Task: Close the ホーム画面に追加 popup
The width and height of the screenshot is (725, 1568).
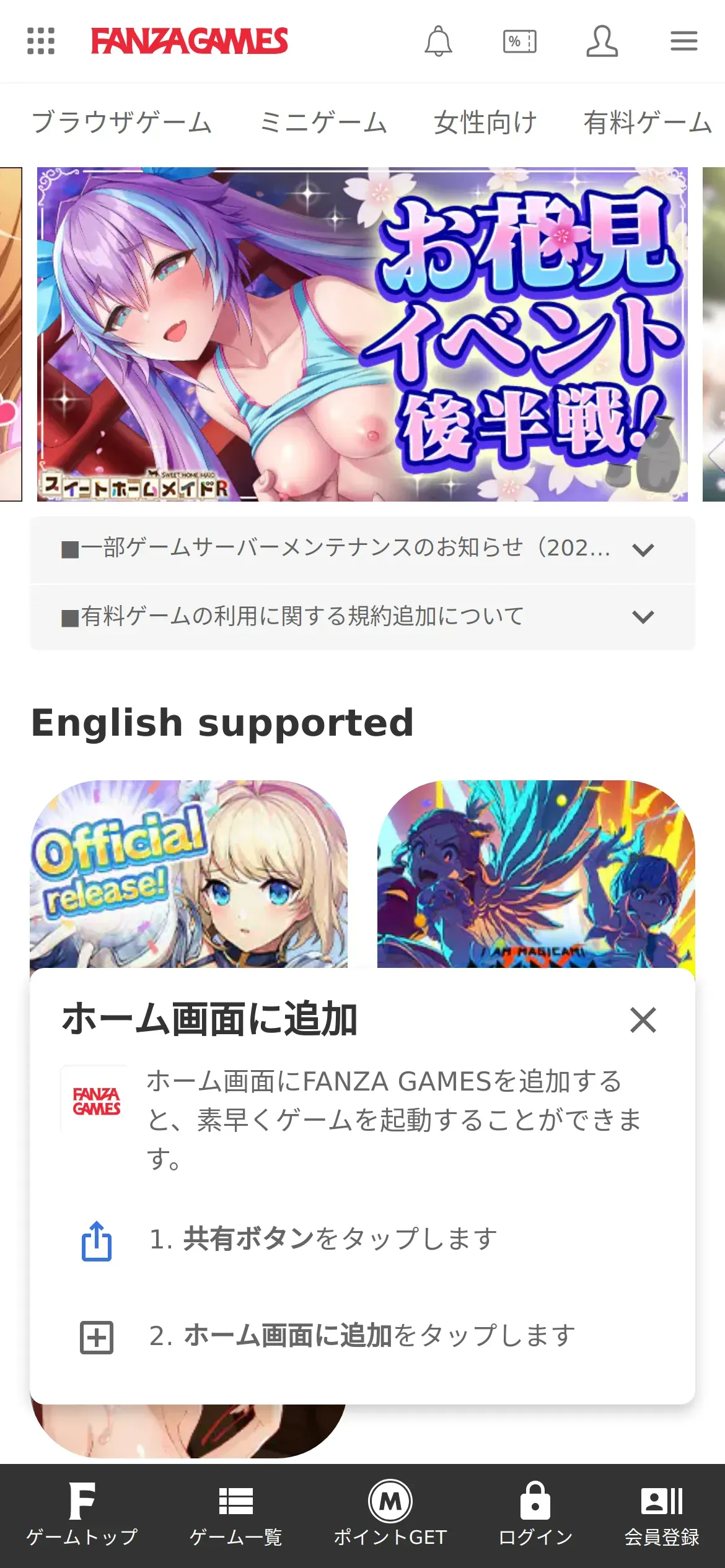Action: click(643, 1020)
